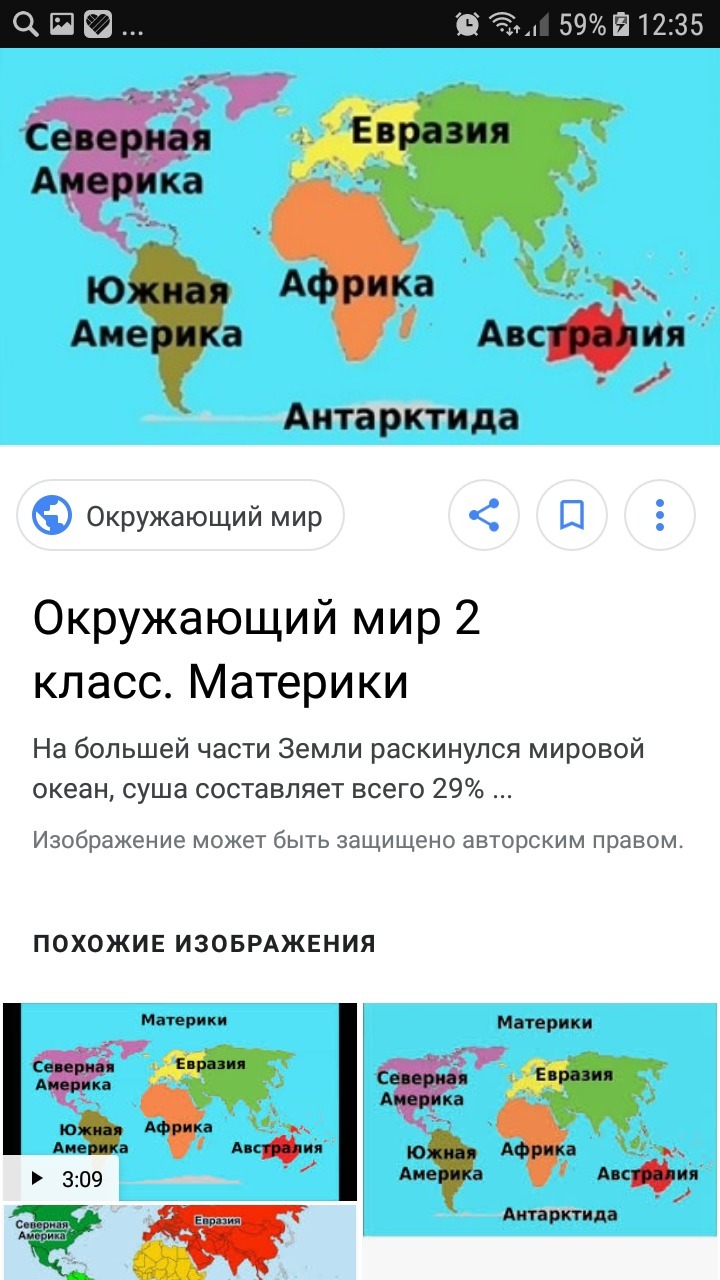Open the similar video thumbnail marked 3:09

pos(180,1101)
